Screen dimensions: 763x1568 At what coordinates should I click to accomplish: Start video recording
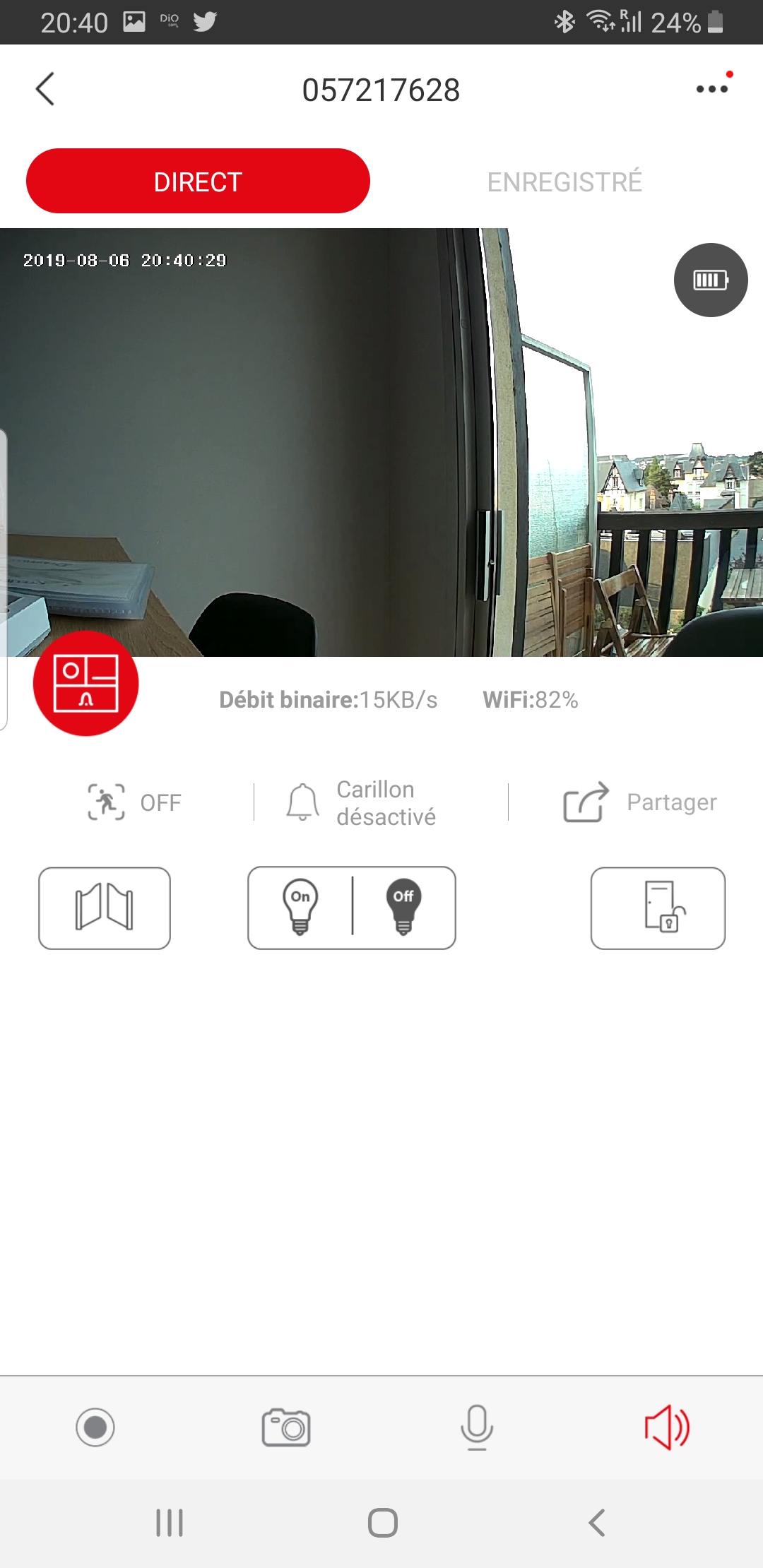[95, 1427]
